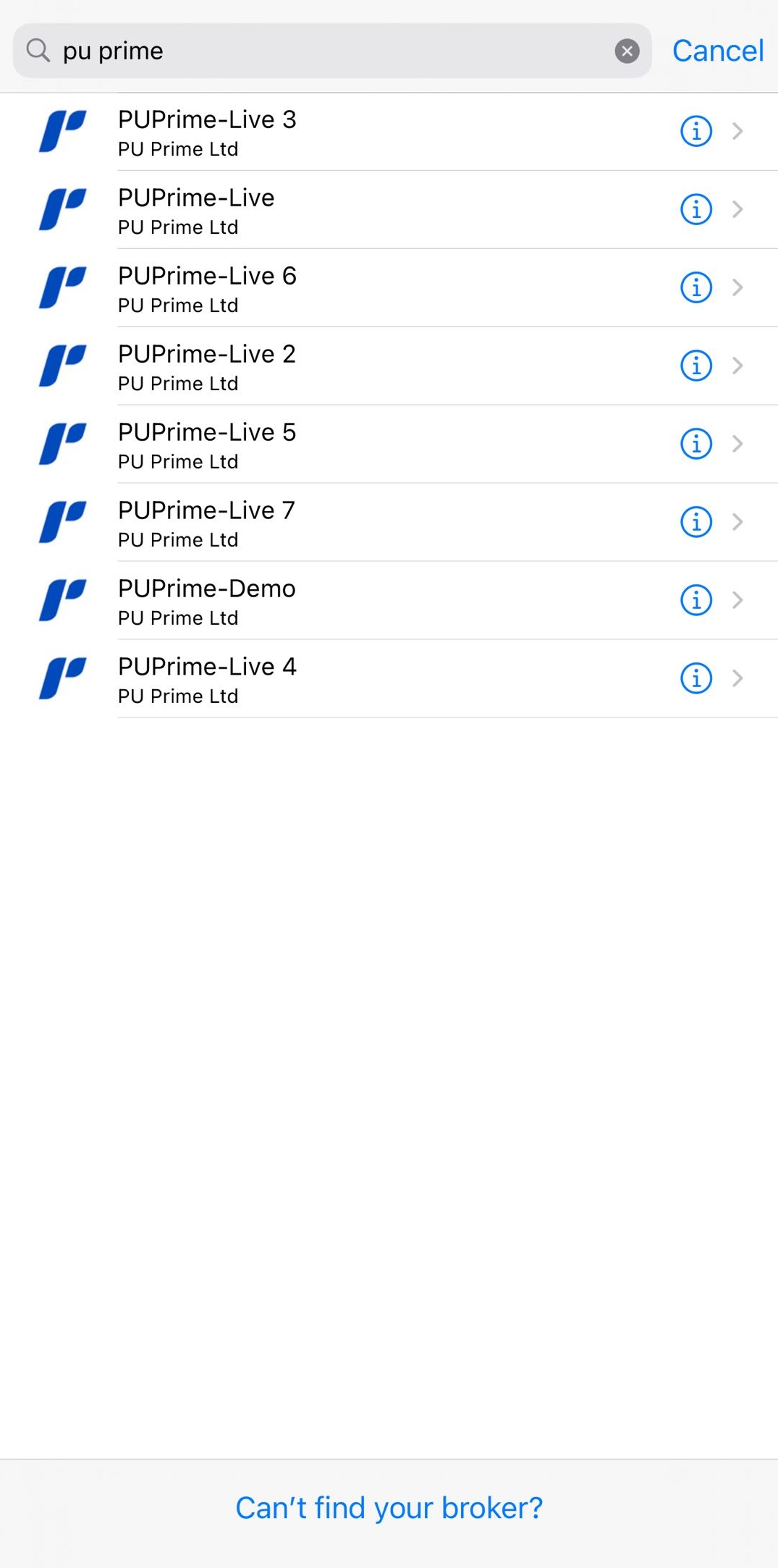This screenshot has height=1568, width=778.
Task: Tap the info icon for PUPrime-Live 7
Action: (695, 522)
